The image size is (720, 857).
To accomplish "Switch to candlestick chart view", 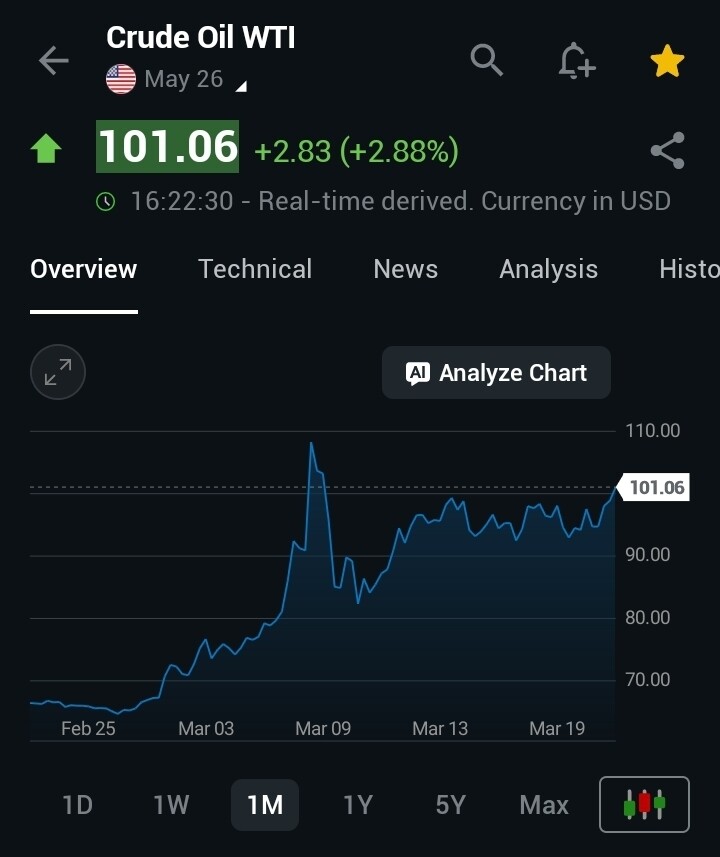I will (644, 804).
